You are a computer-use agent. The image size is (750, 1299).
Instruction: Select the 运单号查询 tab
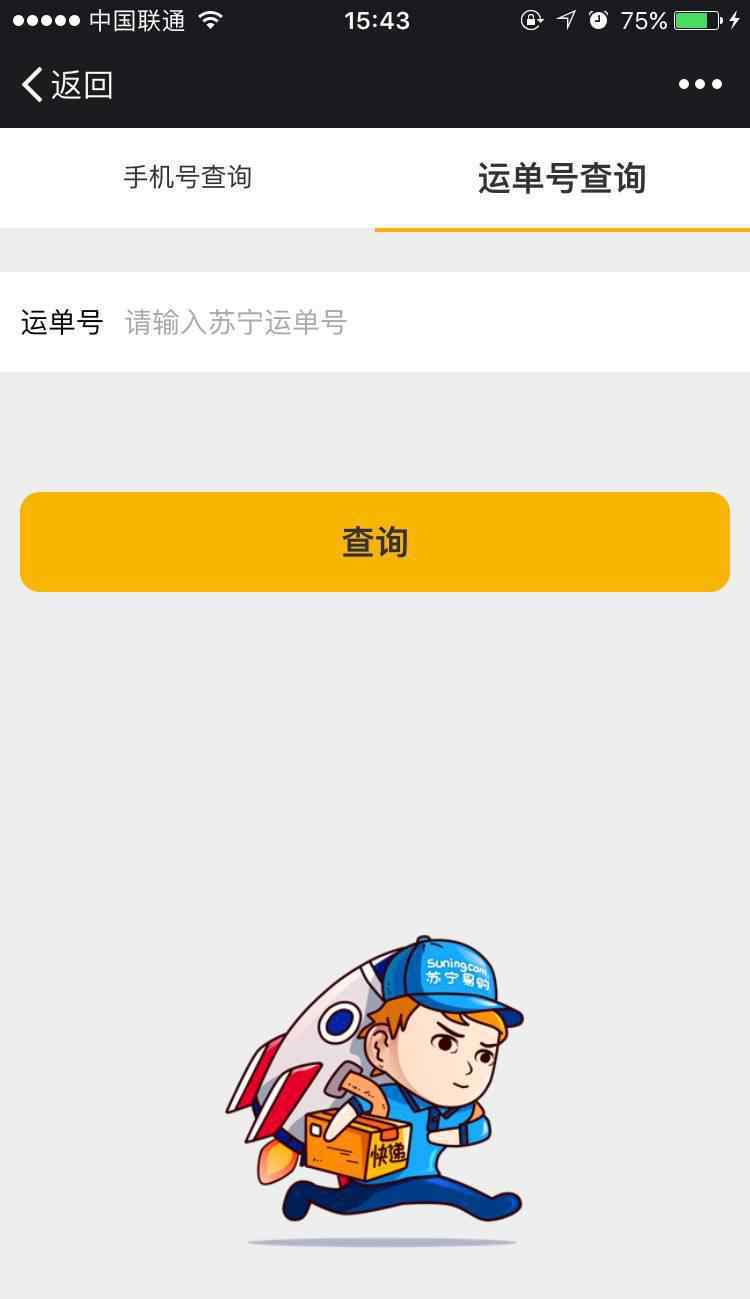(x=562, y=179)
